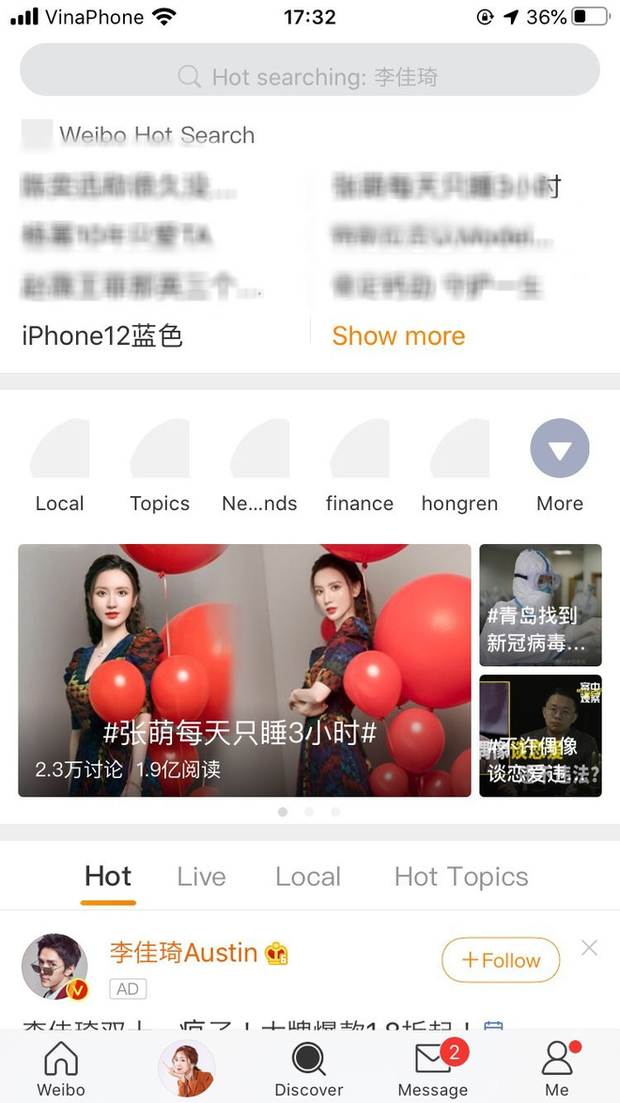
Task: Go to the Weibo home tab
Action: [x=61, y=1068]
